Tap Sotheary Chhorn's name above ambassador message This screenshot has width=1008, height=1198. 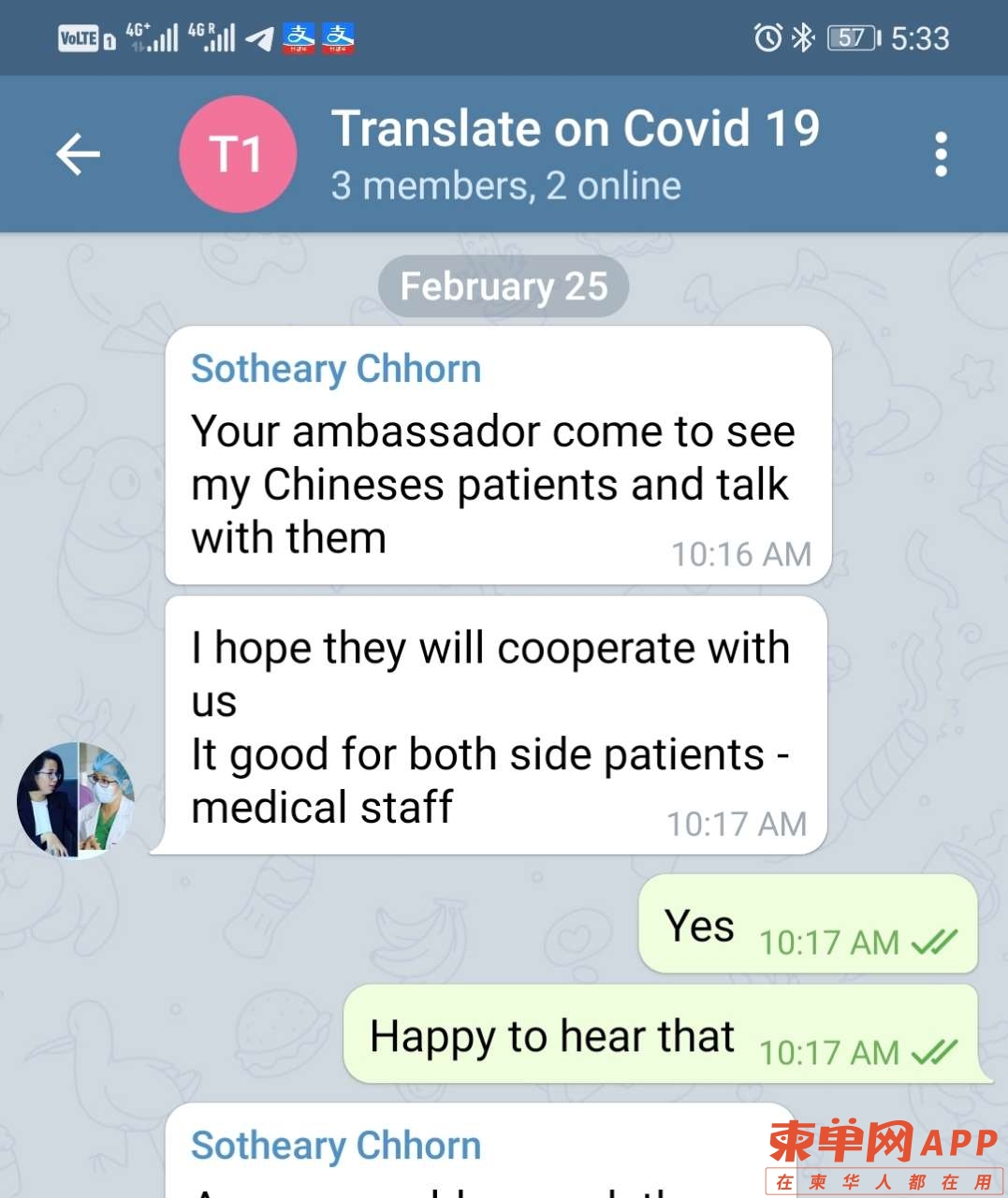pos(336,369)
